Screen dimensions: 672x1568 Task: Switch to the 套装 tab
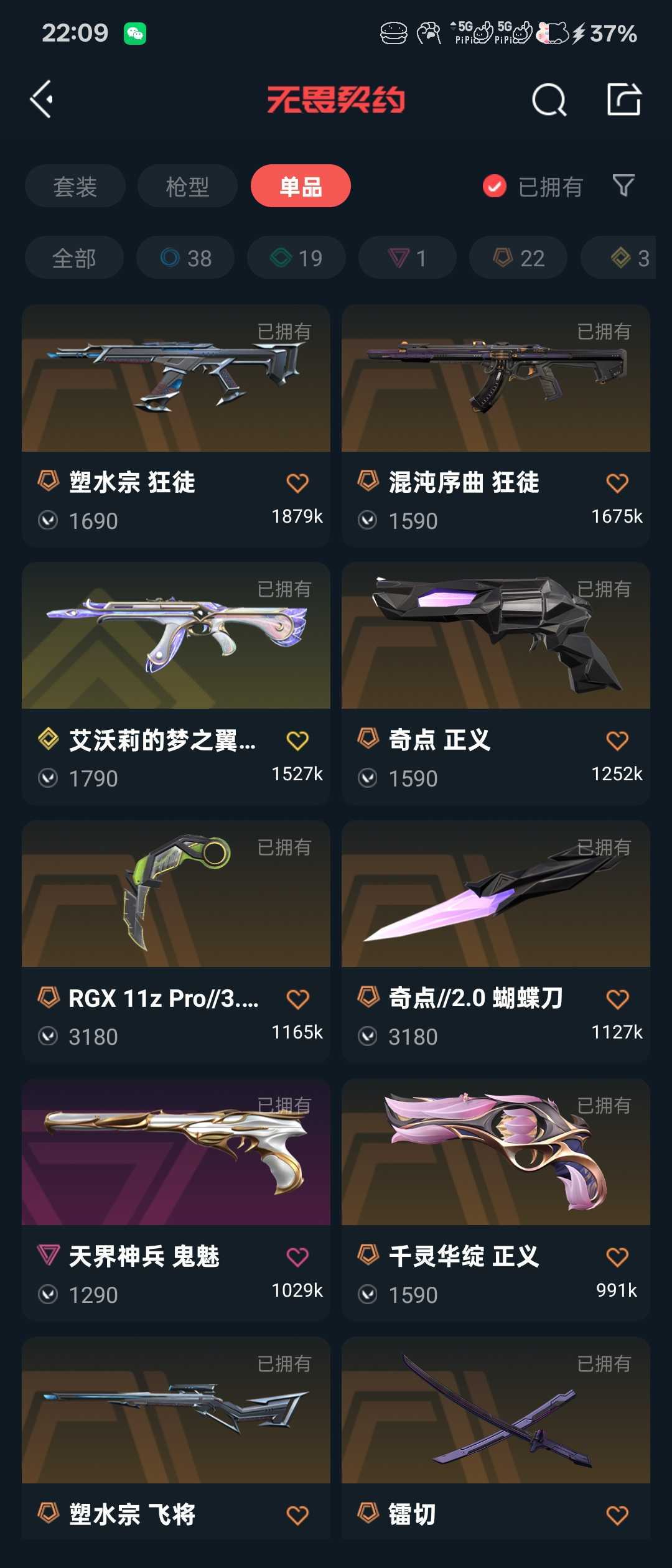(x=75, y=185)
